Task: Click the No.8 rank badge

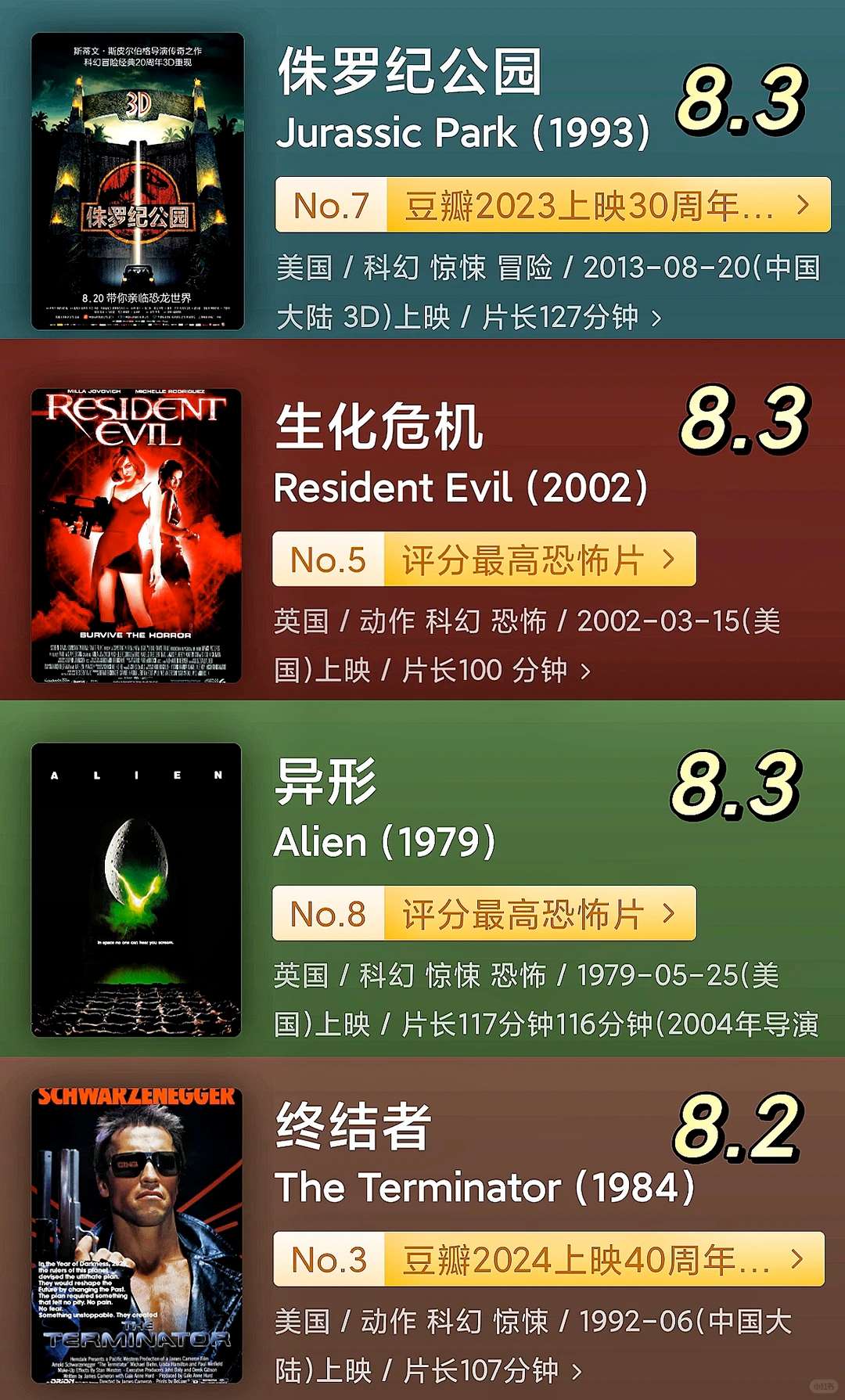Action: coord(327,912)
